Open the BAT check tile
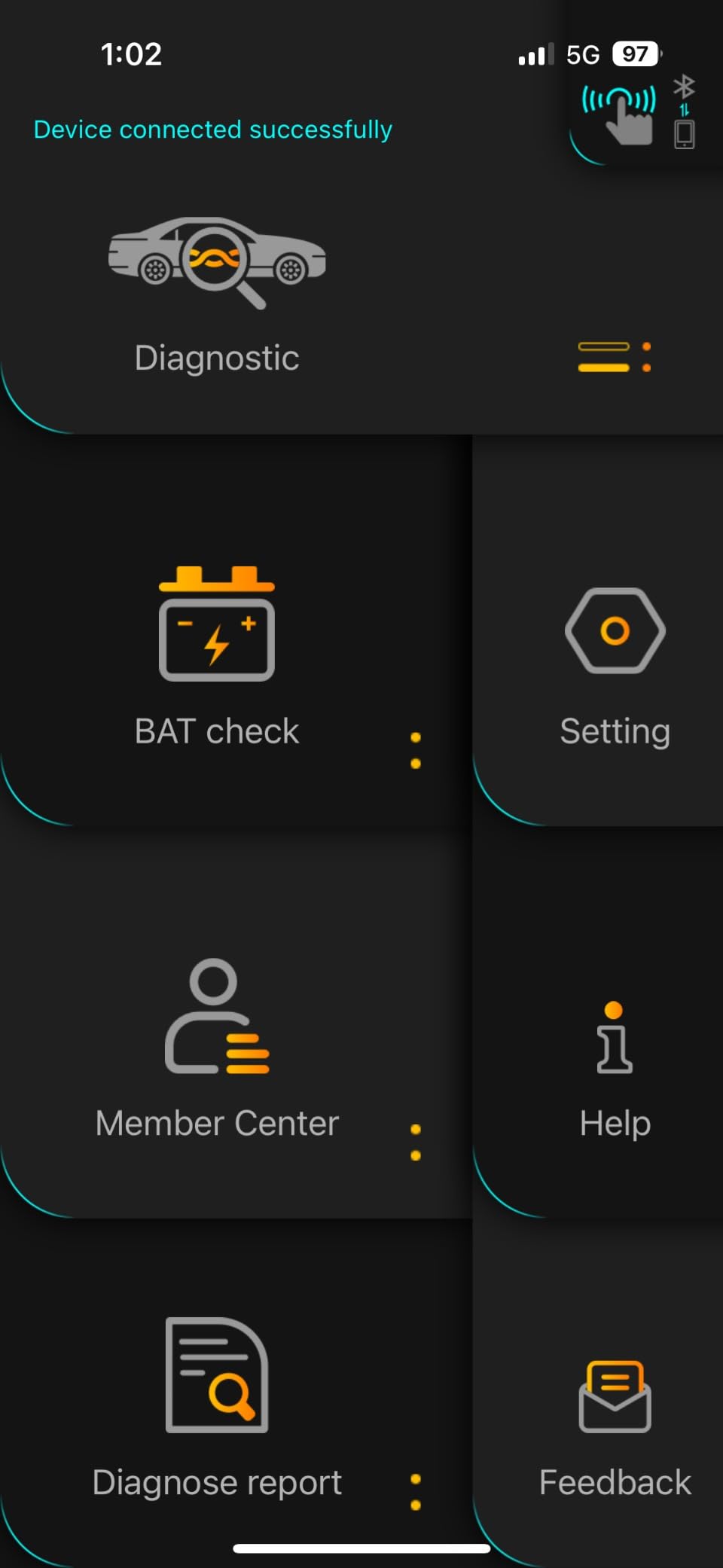 (x=217, y=657)
